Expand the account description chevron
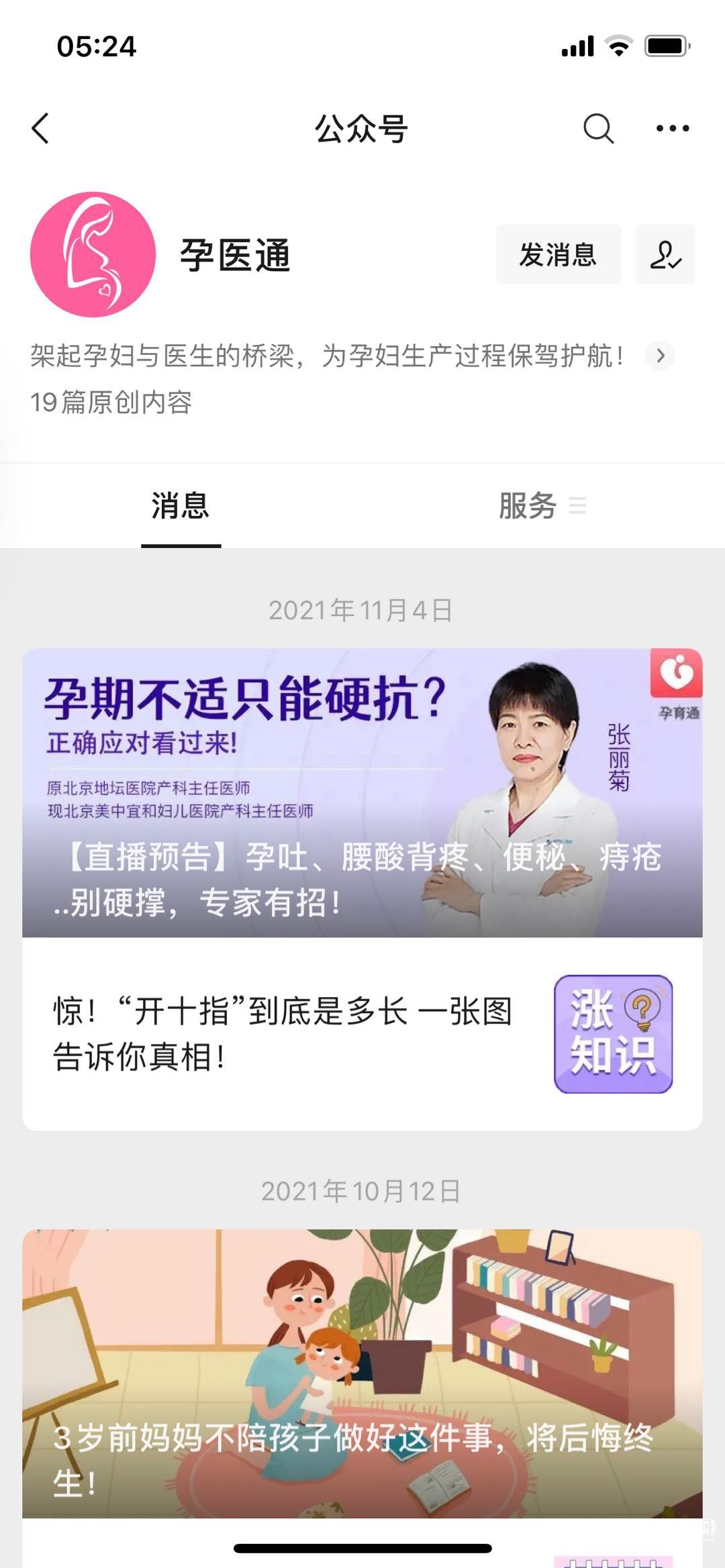 [660, 356]
